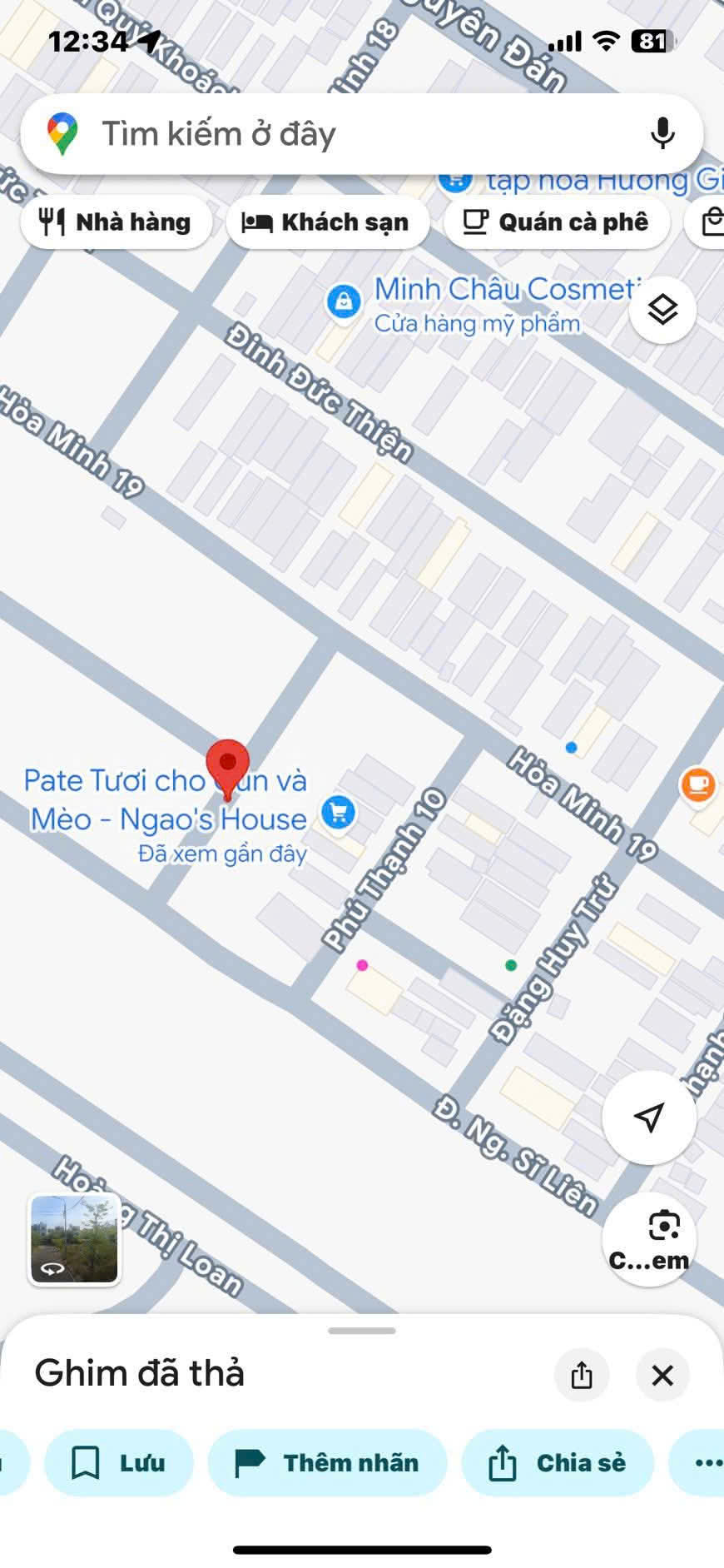Toggle the Nhà hàng restaurants filter chip
The height and width of the screenshot is (1568, 724).
[x=116, y=222]
